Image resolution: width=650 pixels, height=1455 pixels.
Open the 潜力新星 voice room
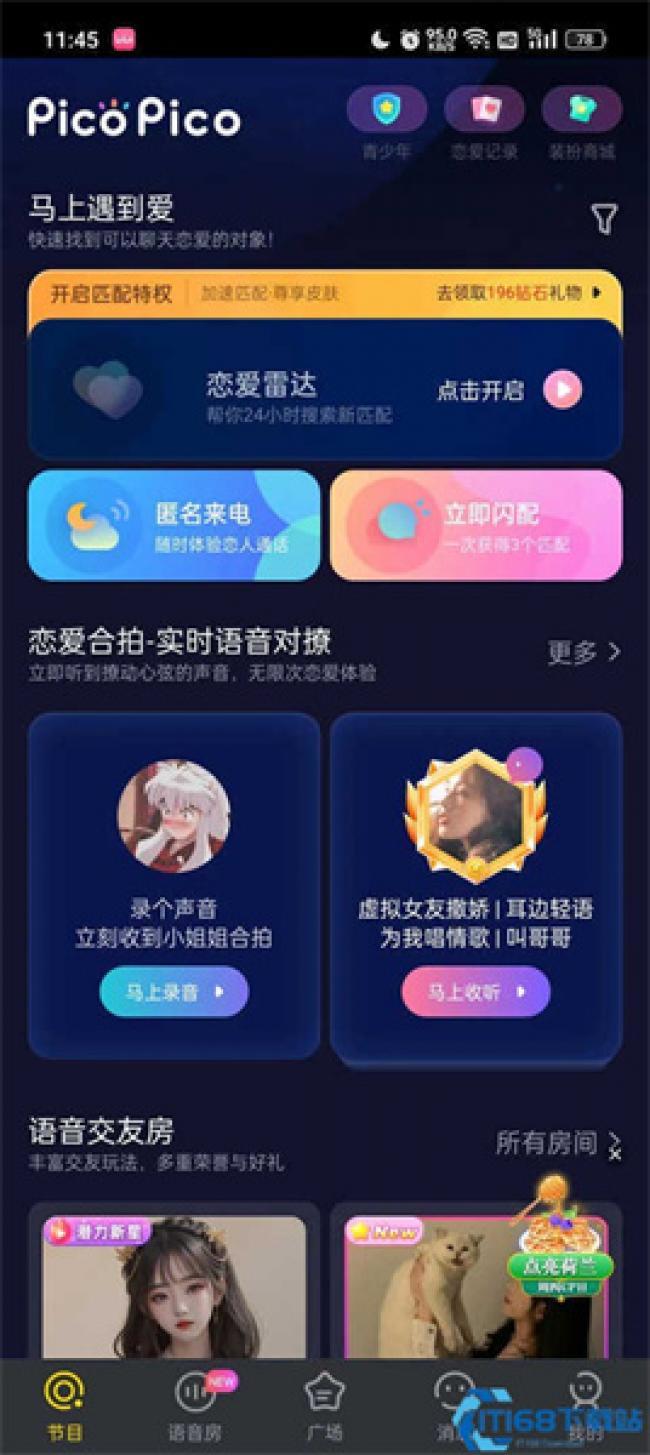pyautogui.click(x=174, y=1286)
